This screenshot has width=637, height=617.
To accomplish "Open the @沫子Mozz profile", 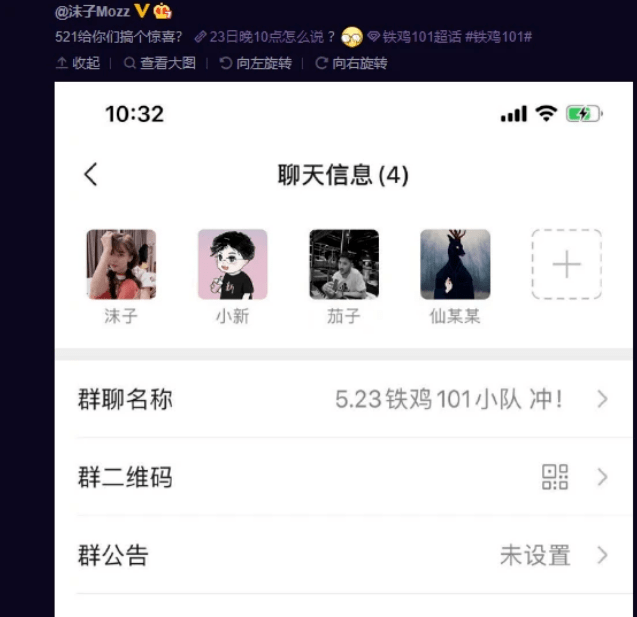I will click(x=92, y=12).
